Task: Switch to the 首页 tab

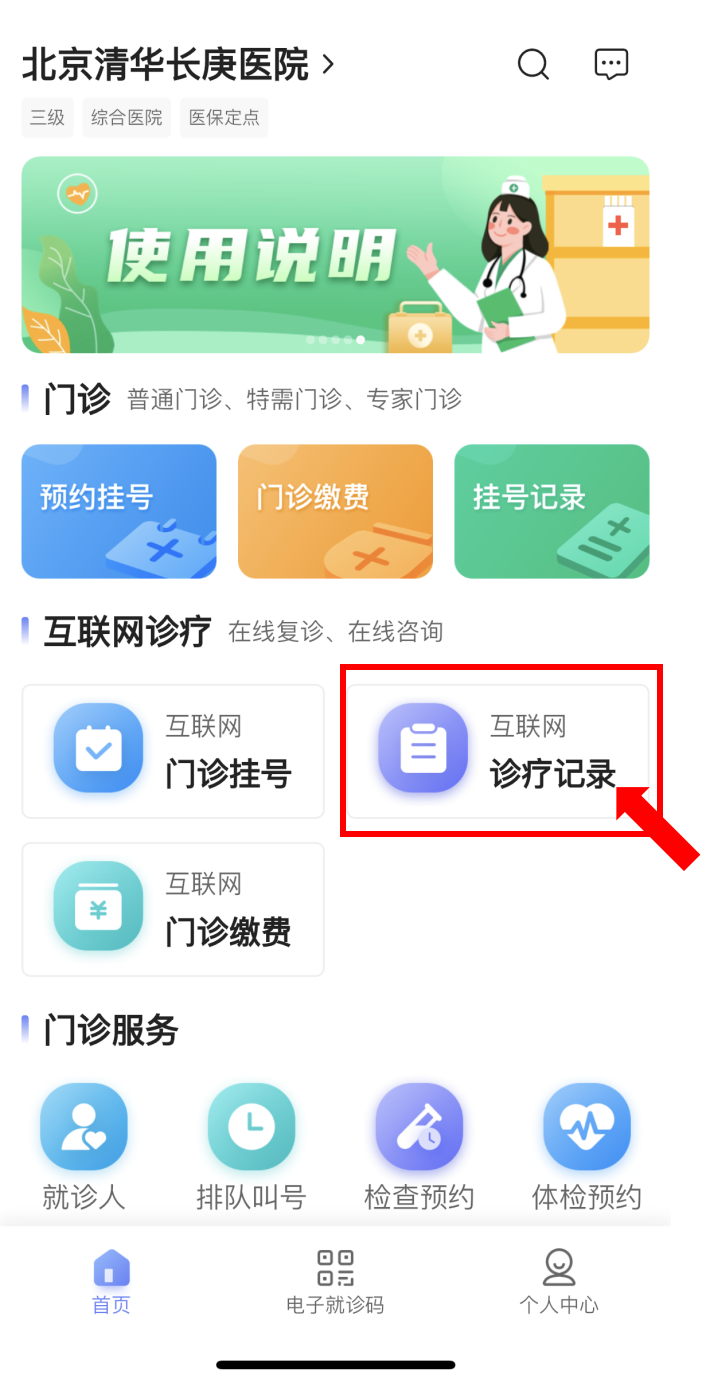Action: click(111, 1282)
